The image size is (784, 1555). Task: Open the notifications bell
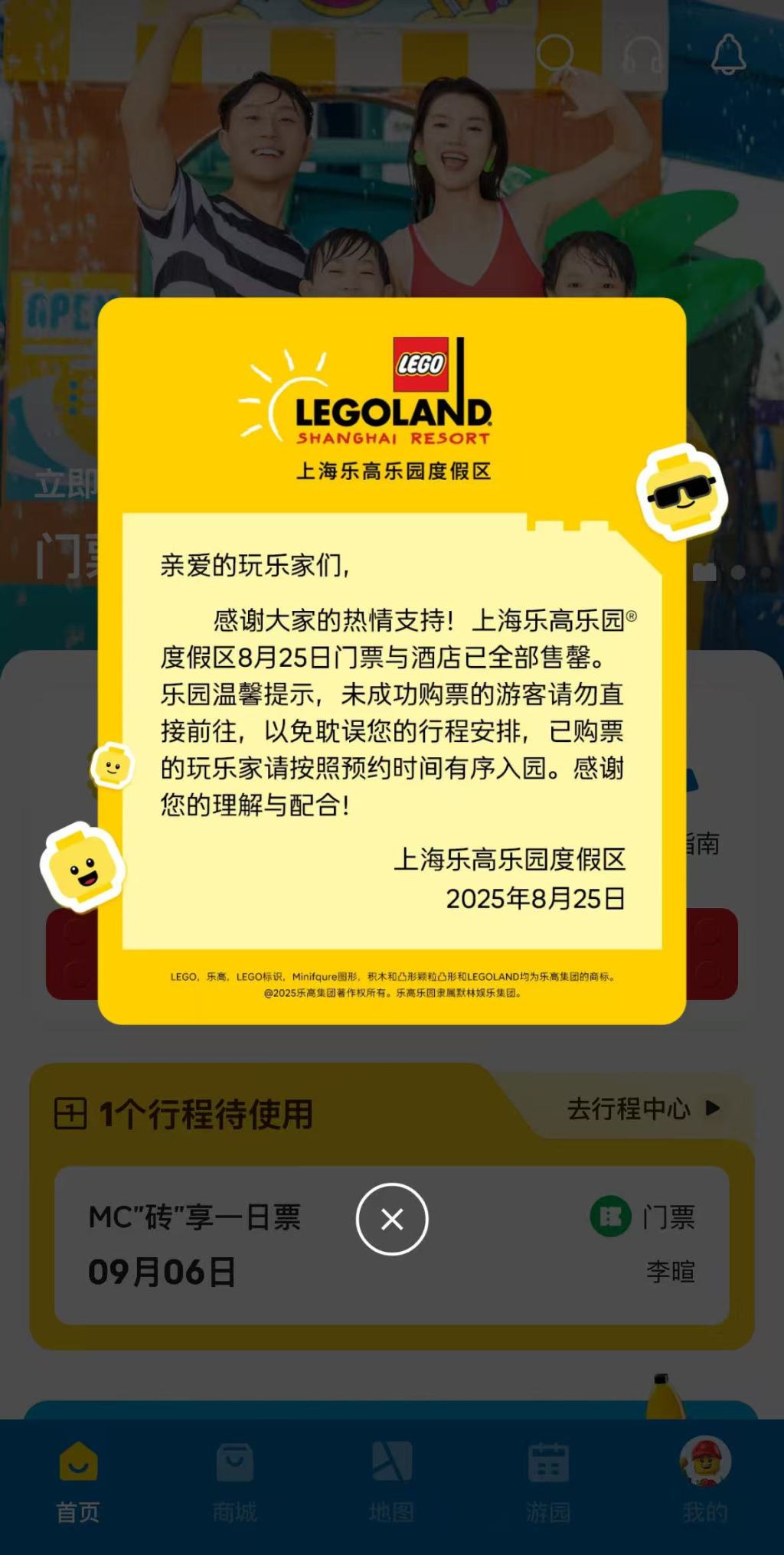tap(728, 55)
